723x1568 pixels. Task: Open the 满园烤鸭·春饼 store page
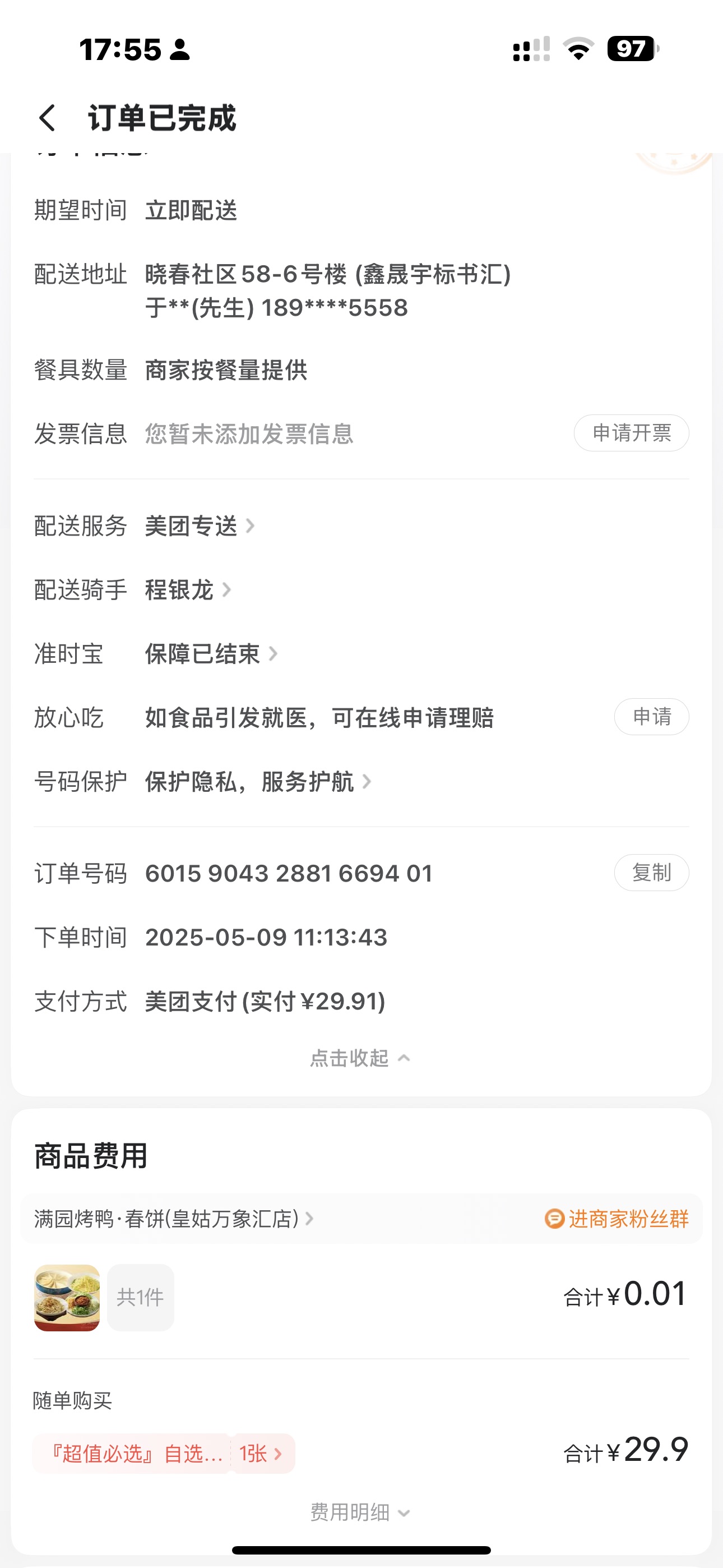(x=174, y=1219)
